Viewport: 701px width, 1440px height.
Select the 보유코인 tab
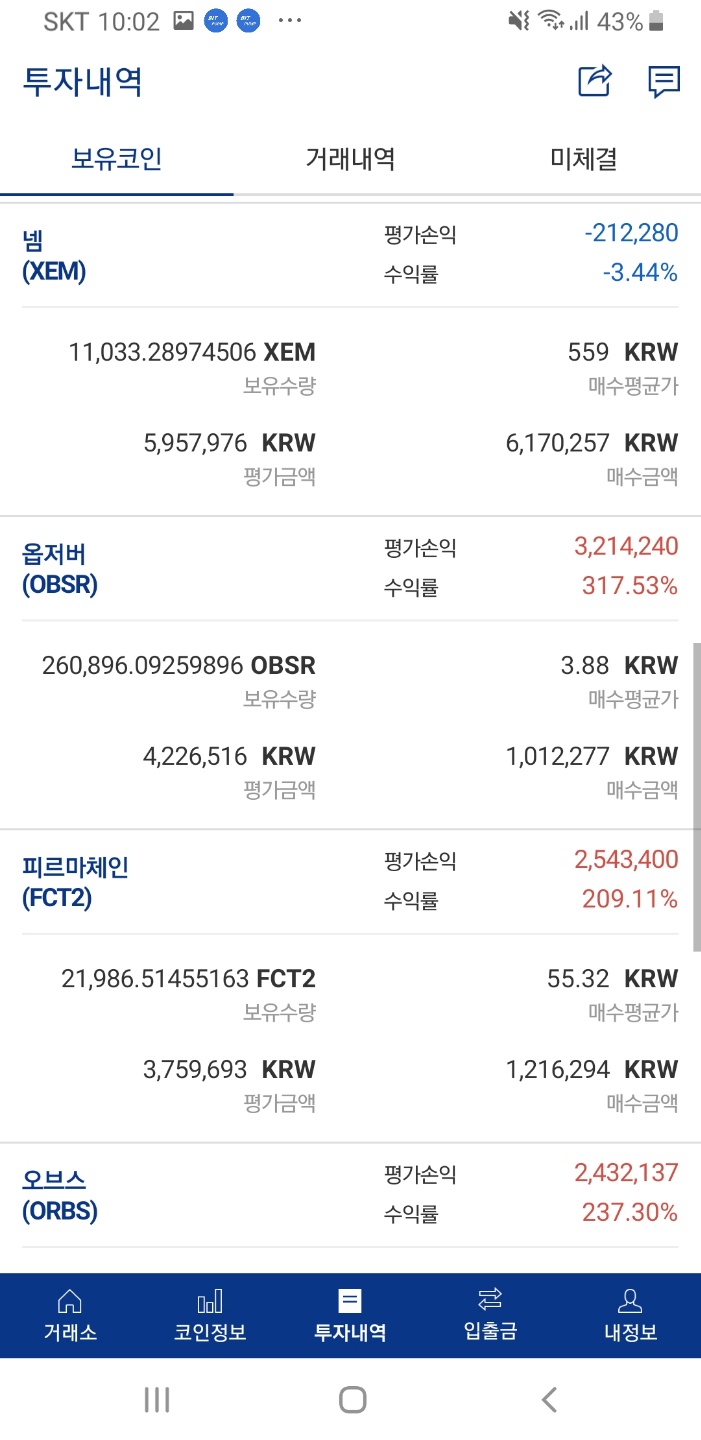pos(116,158)
